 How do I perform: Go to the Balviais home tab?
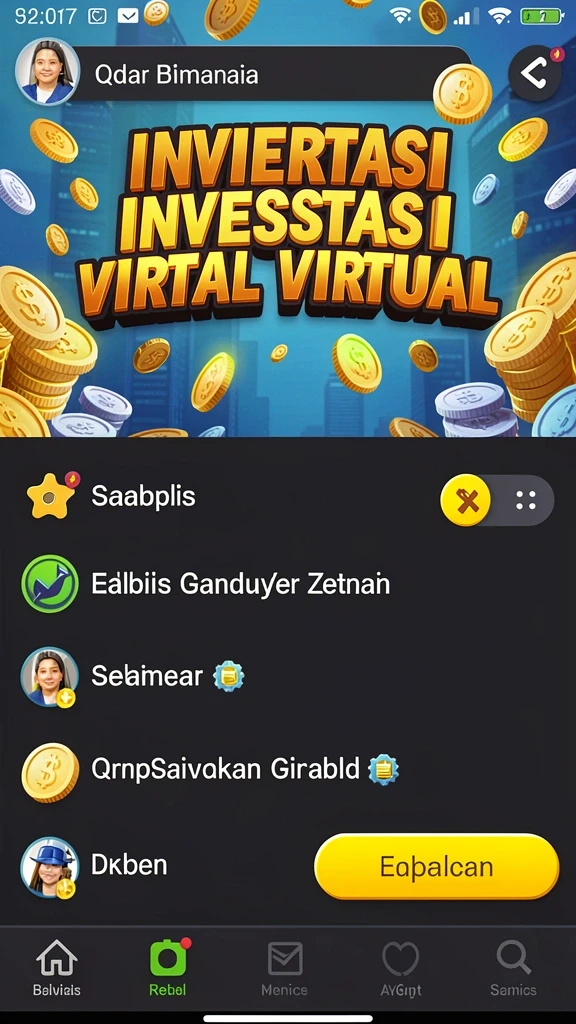pyautogui.click(x=57, y=968)
